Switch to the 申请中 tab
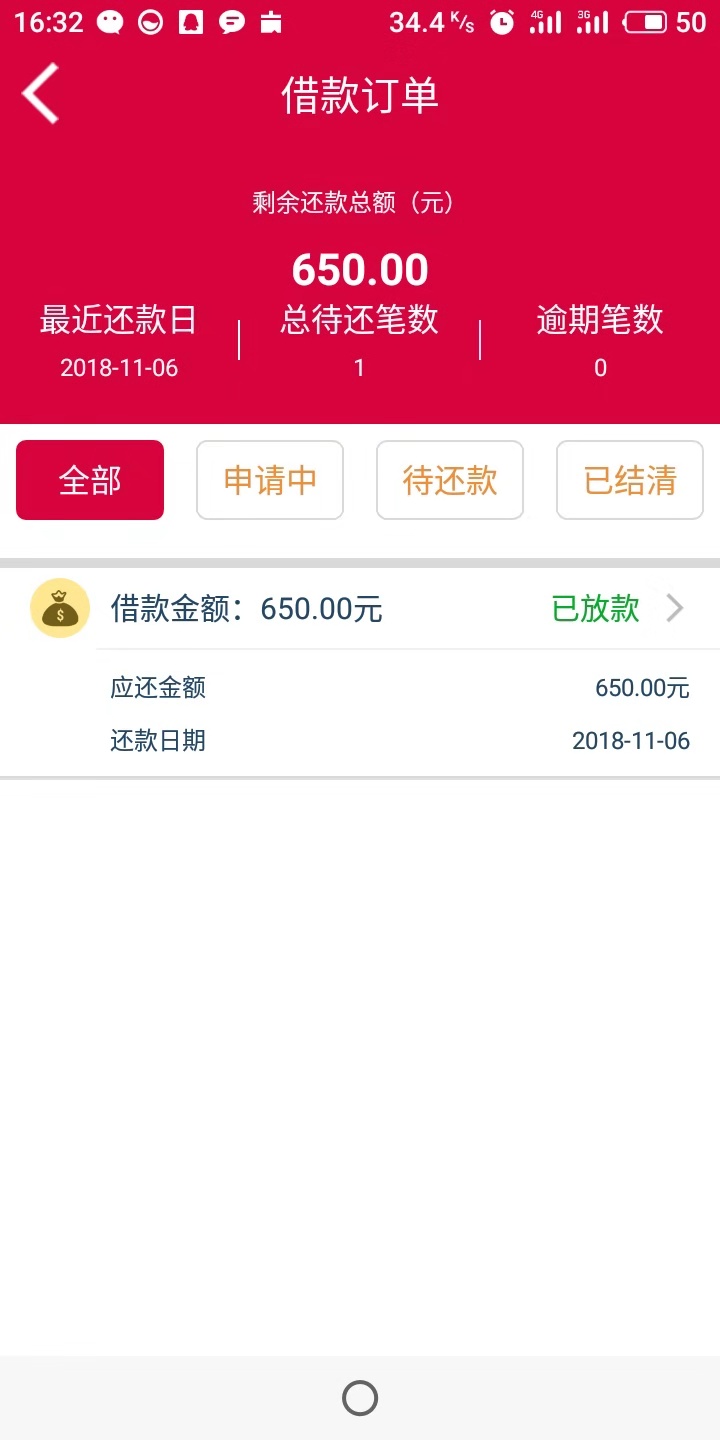Image resolution: width=720 pixels, height=1440 pixels. [270, 480]
